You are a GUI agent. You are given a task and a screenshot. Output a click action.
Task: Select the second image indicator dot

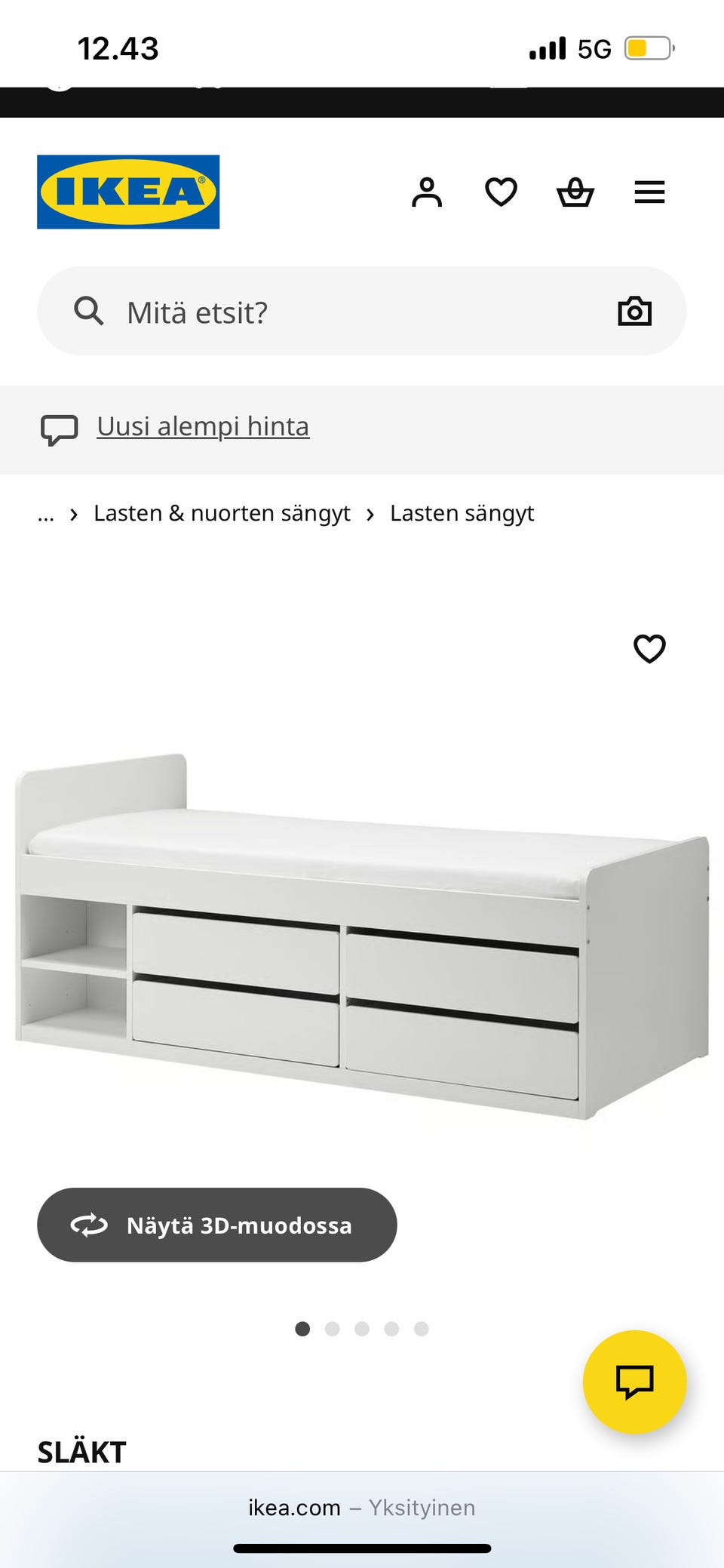coord(333,1329)
